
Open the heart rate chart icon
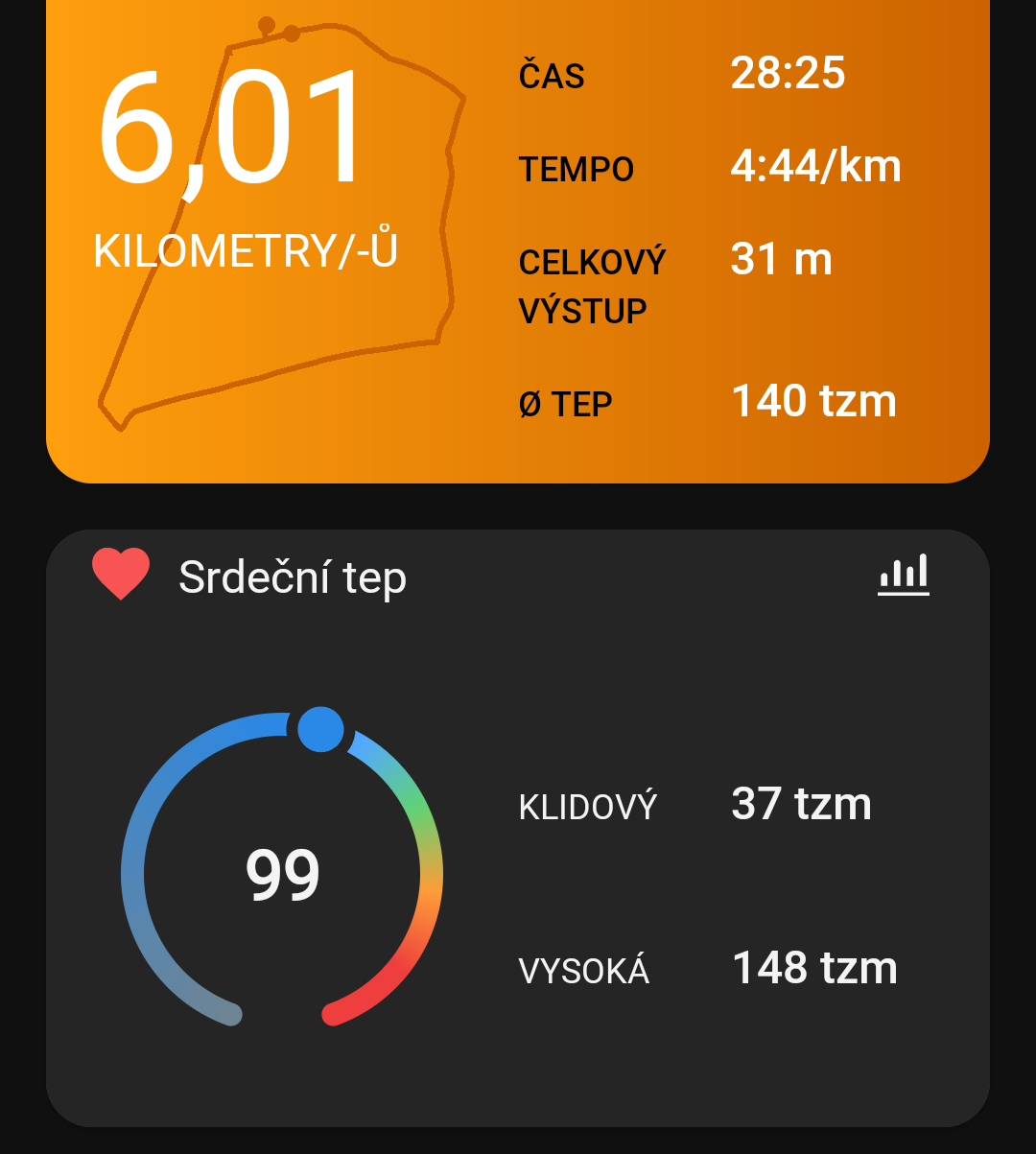(904, 575)
